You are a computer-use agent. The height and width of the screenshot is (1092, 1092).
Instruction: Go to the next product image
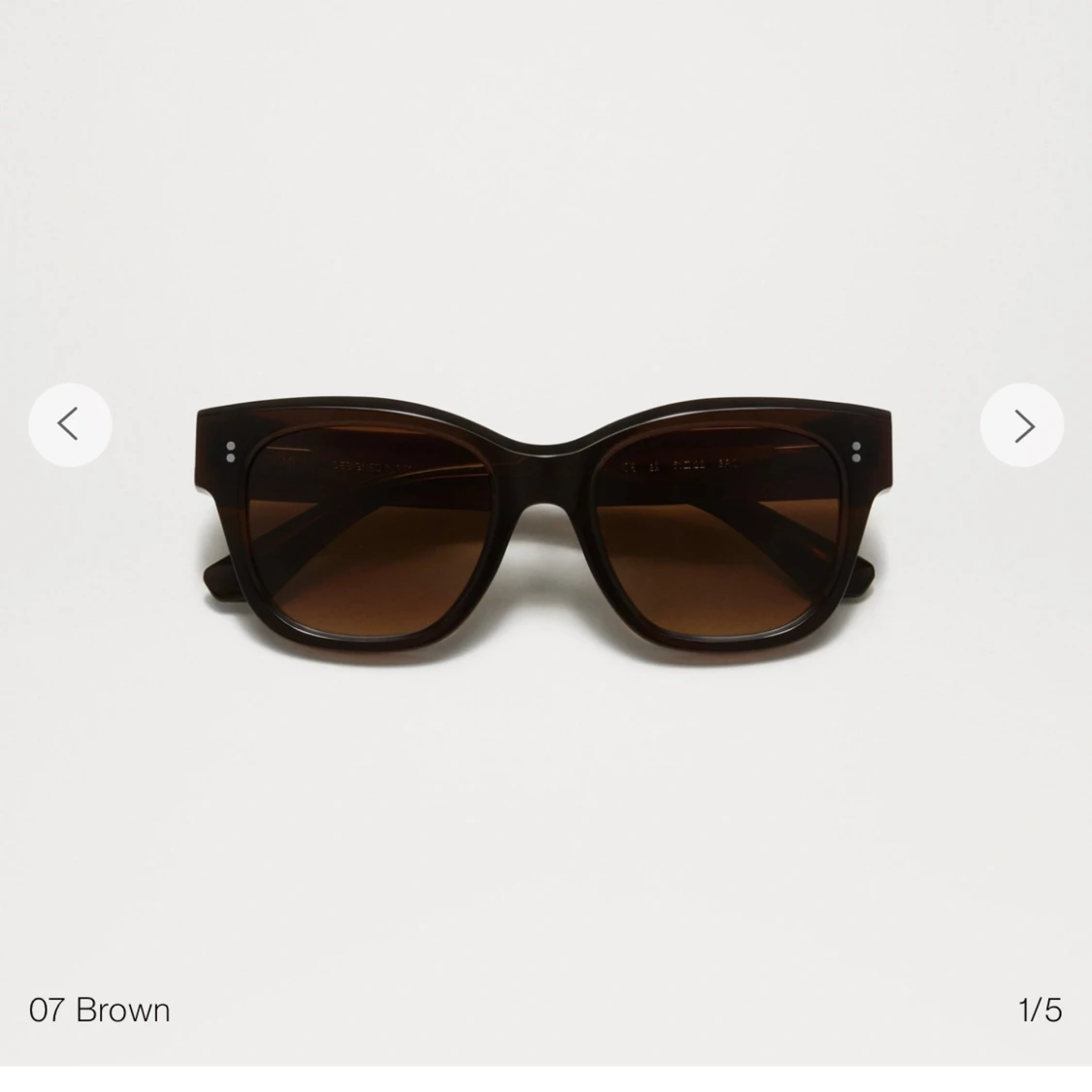tap(1022, 425)
